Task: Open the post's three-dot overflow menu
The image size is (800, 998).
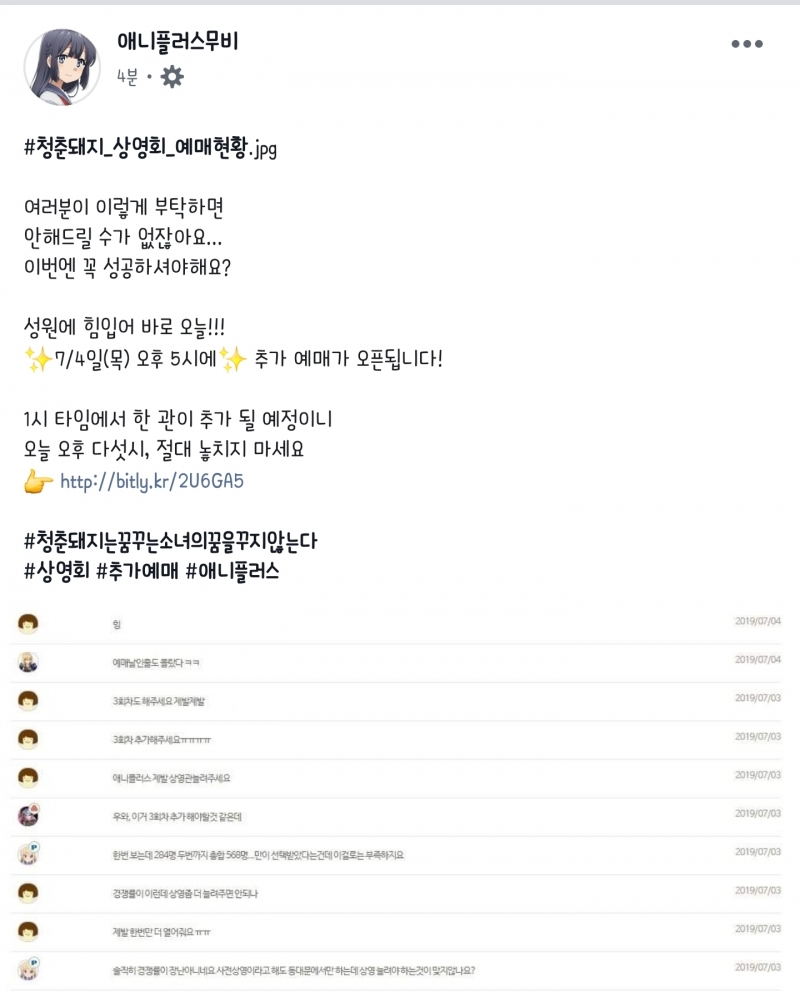Action: pos(747,44)
